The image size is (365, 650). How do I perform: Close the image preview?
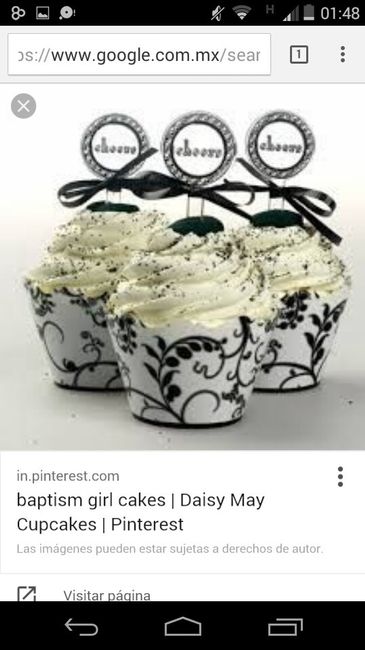click(x=23, y=106)
